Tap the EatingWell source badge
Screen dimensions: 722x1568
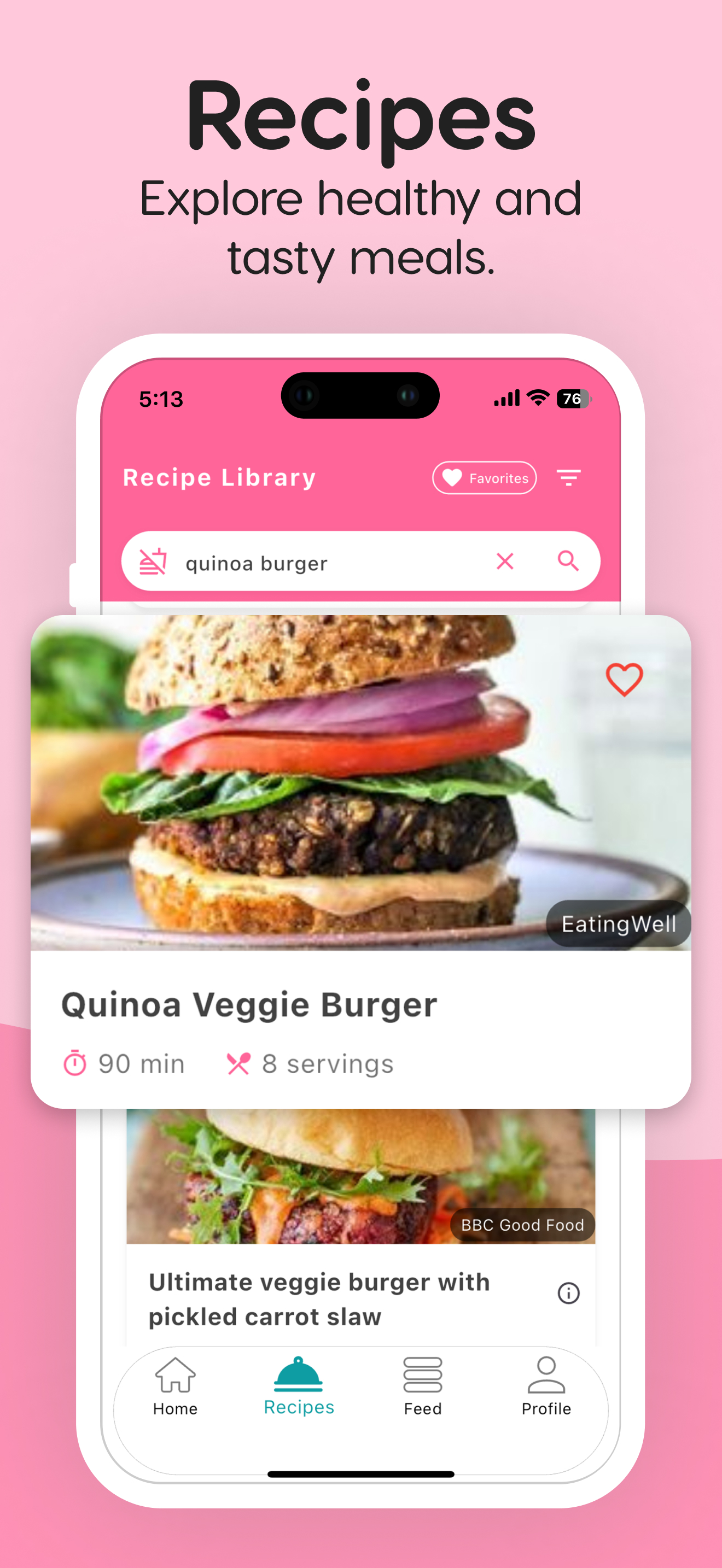tap(618, 924)
